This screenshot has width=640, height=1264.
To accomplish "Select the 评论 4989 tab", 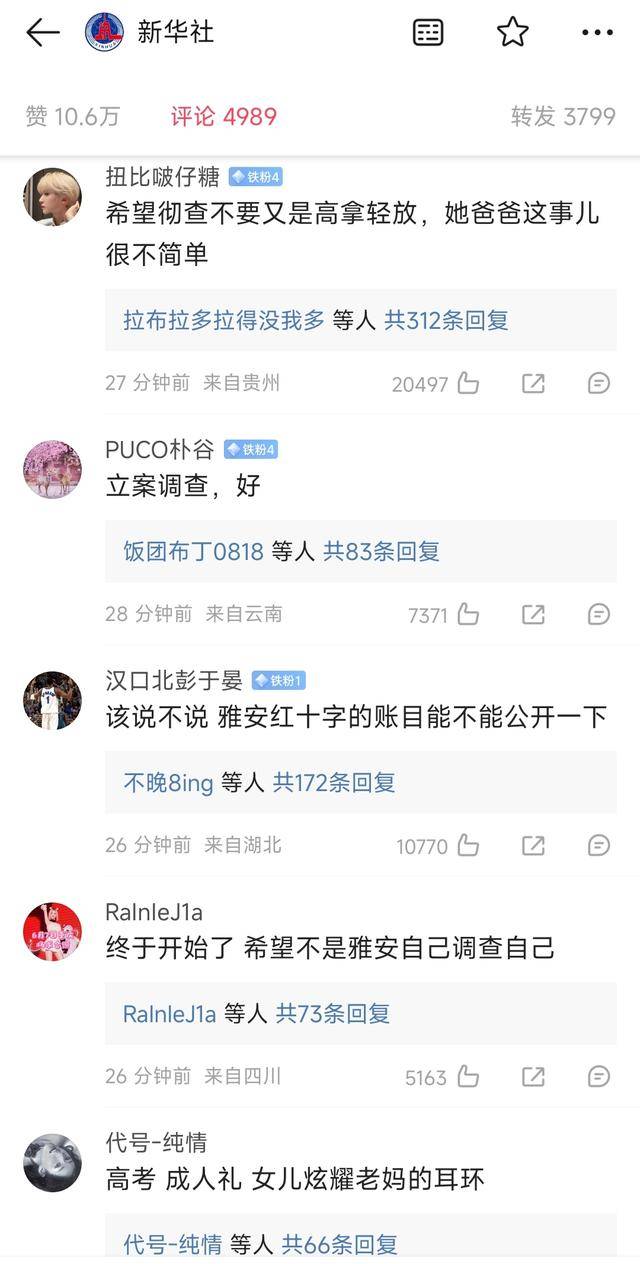I will click(x=223, y=116).
